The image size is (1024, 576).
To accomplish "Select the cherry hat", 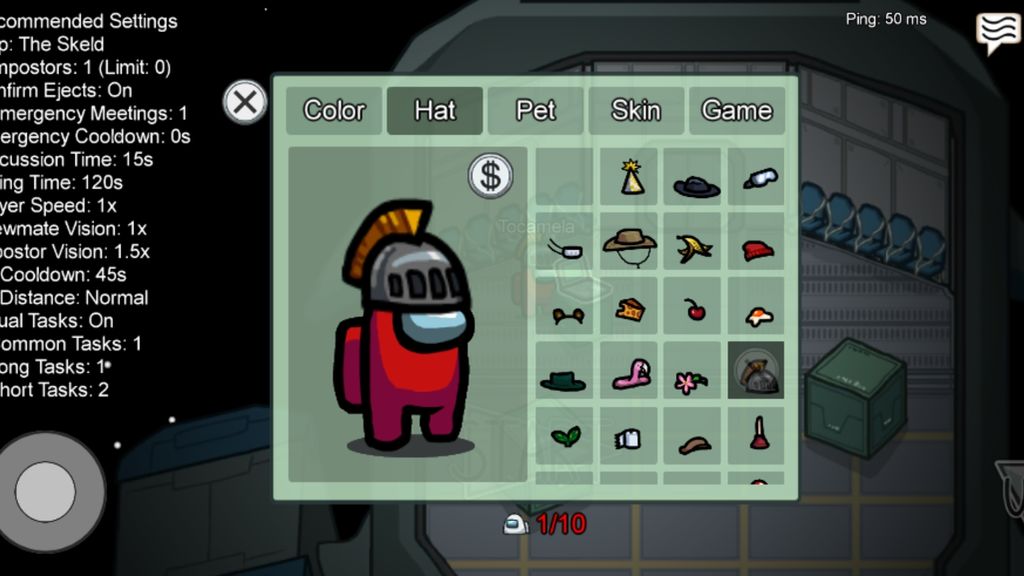I will coord(695,309).
